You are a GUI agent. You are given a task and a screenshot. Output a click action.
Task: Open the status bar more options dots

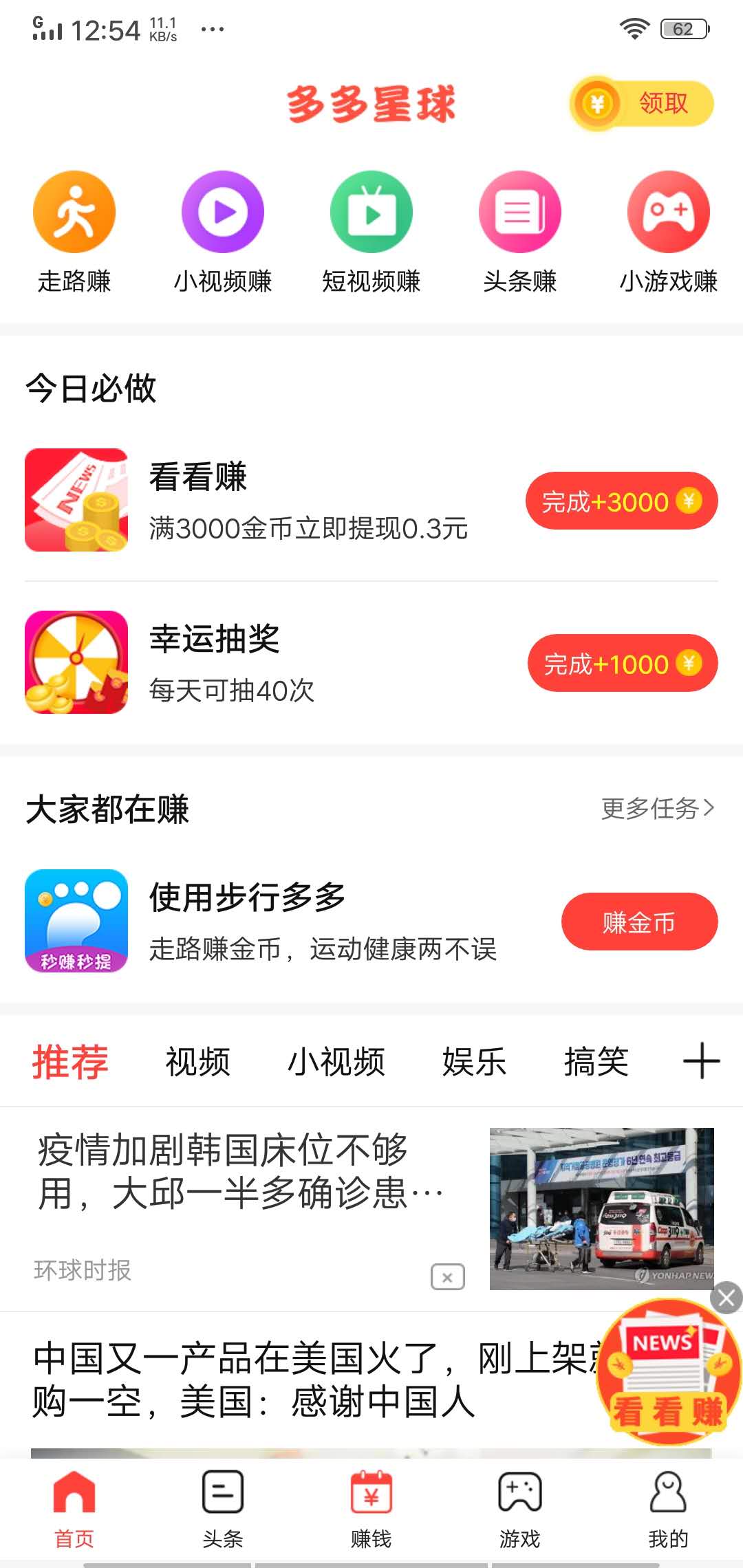point(212,28)
